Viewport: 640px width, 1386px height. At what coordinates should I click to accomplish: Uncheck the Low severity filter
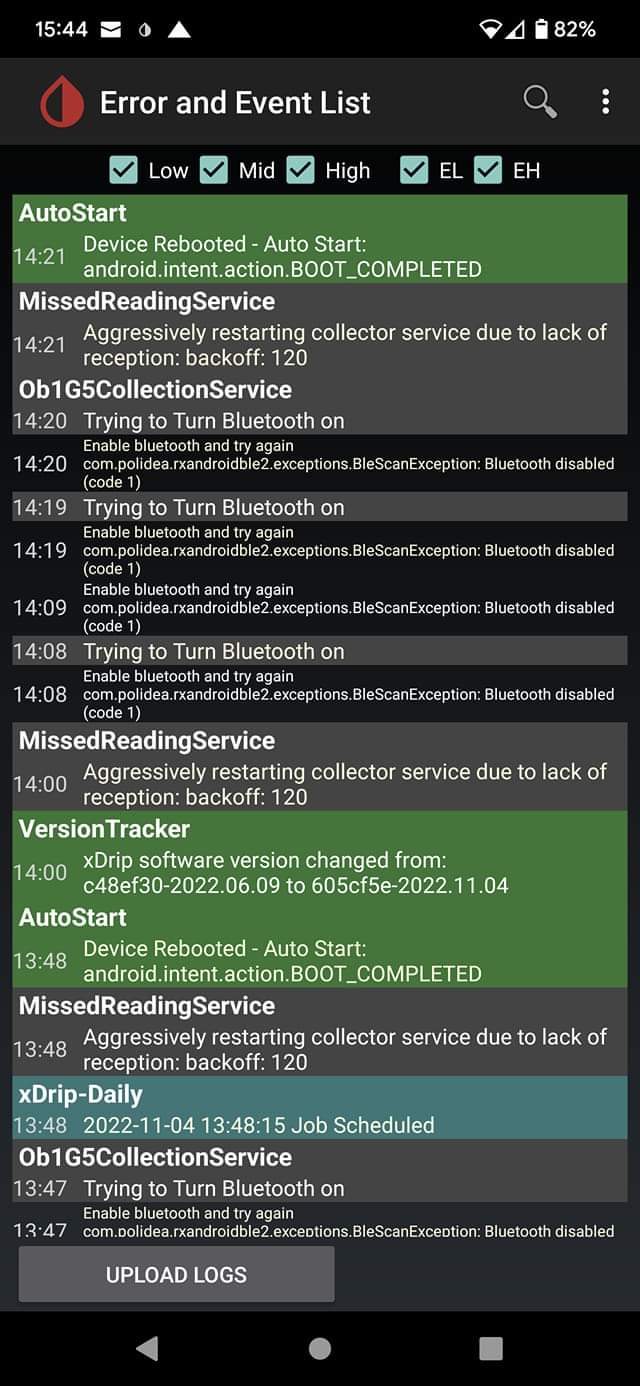point(124,170)
